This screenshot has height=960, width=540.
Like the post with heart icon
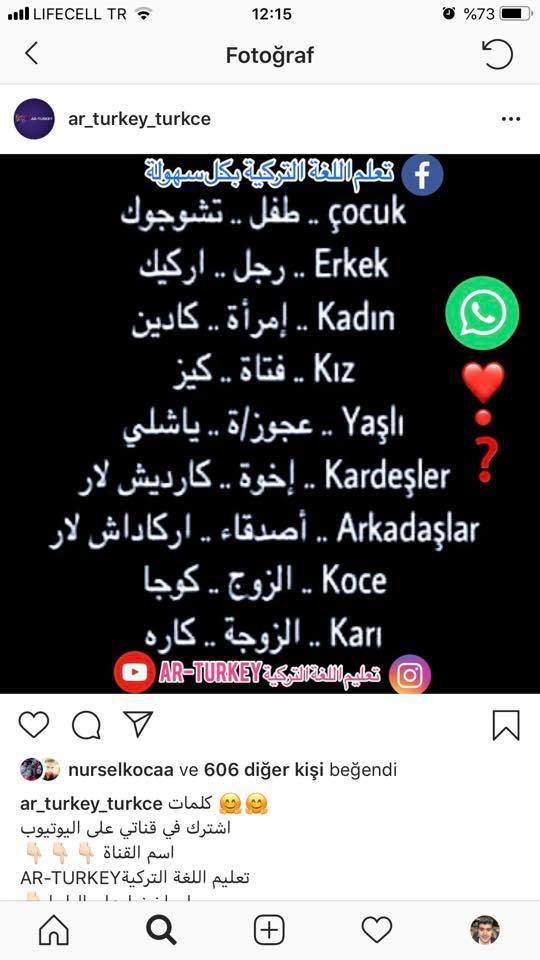pos(33,725)
